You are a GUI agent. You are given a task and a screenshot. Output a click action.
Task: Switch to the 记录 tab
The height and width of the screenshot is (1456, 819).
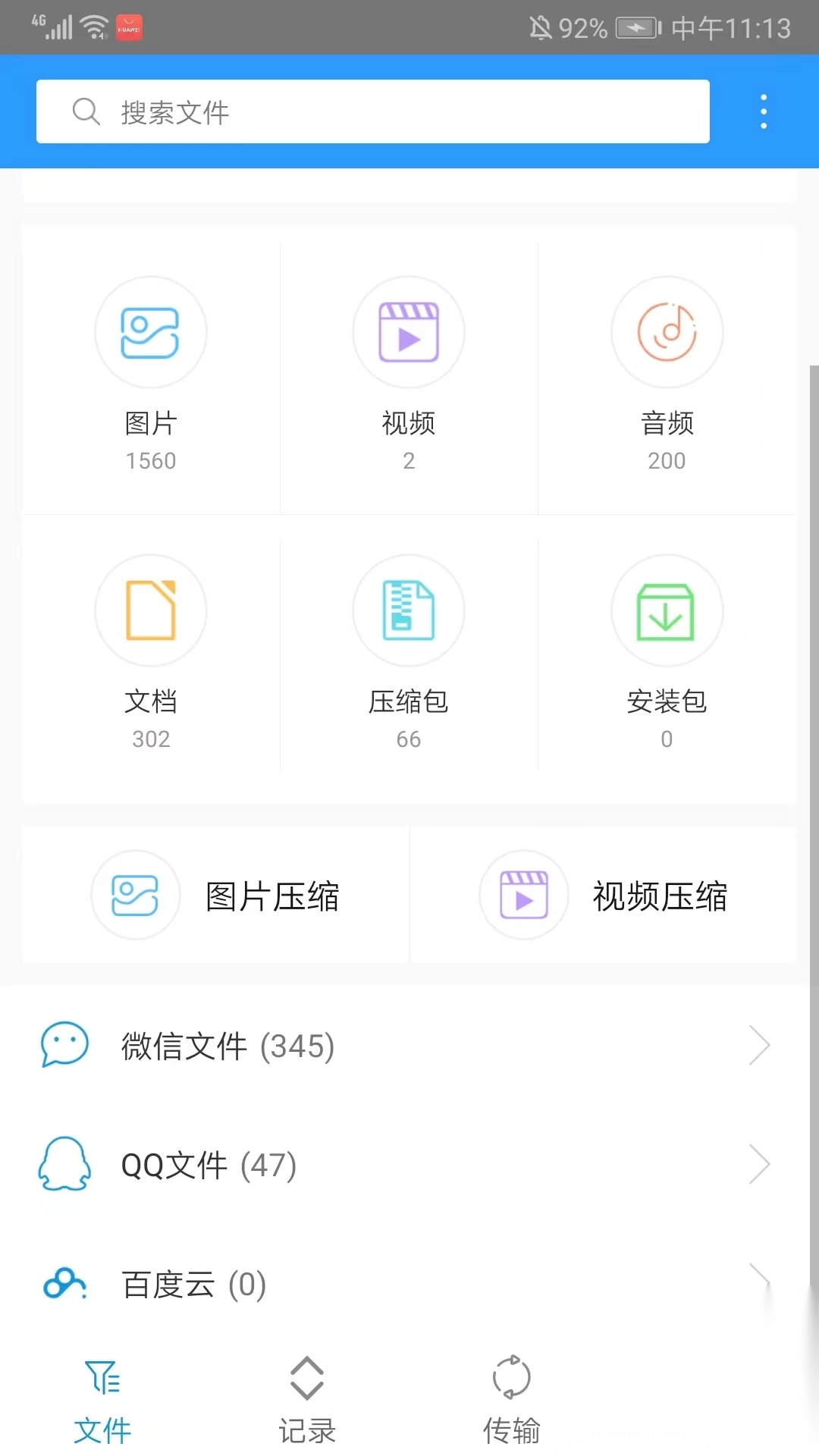point(307,1400)
